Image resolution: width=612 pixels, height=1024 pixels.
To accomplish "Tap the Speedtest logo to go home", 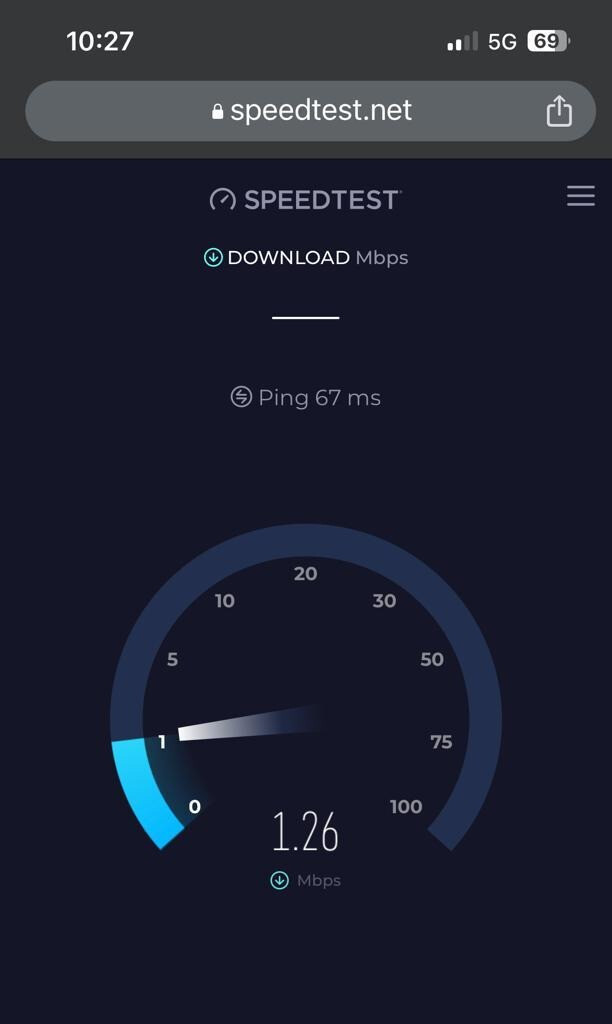I will (306, 199).
